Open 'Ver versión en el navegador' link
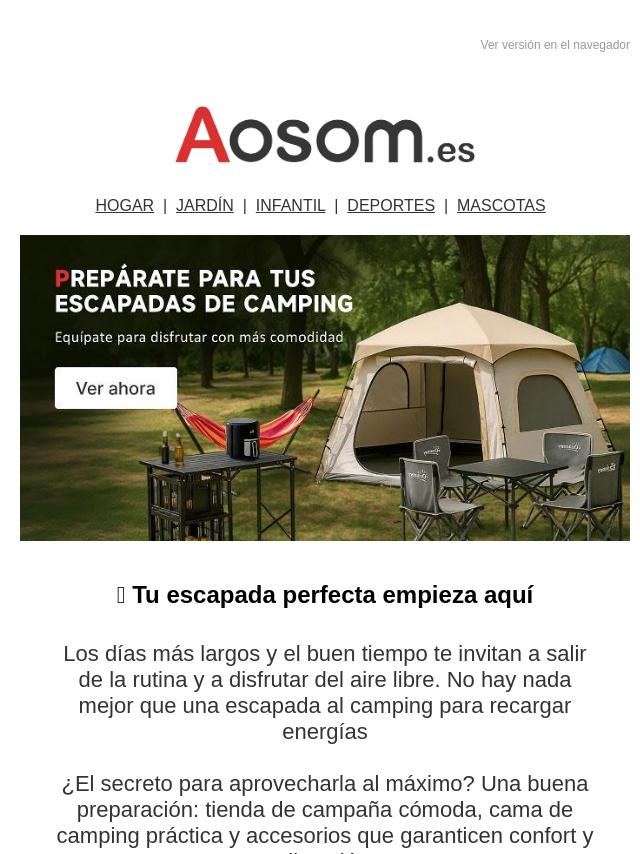This screenshot has height=854, width=640. (554, 45)
